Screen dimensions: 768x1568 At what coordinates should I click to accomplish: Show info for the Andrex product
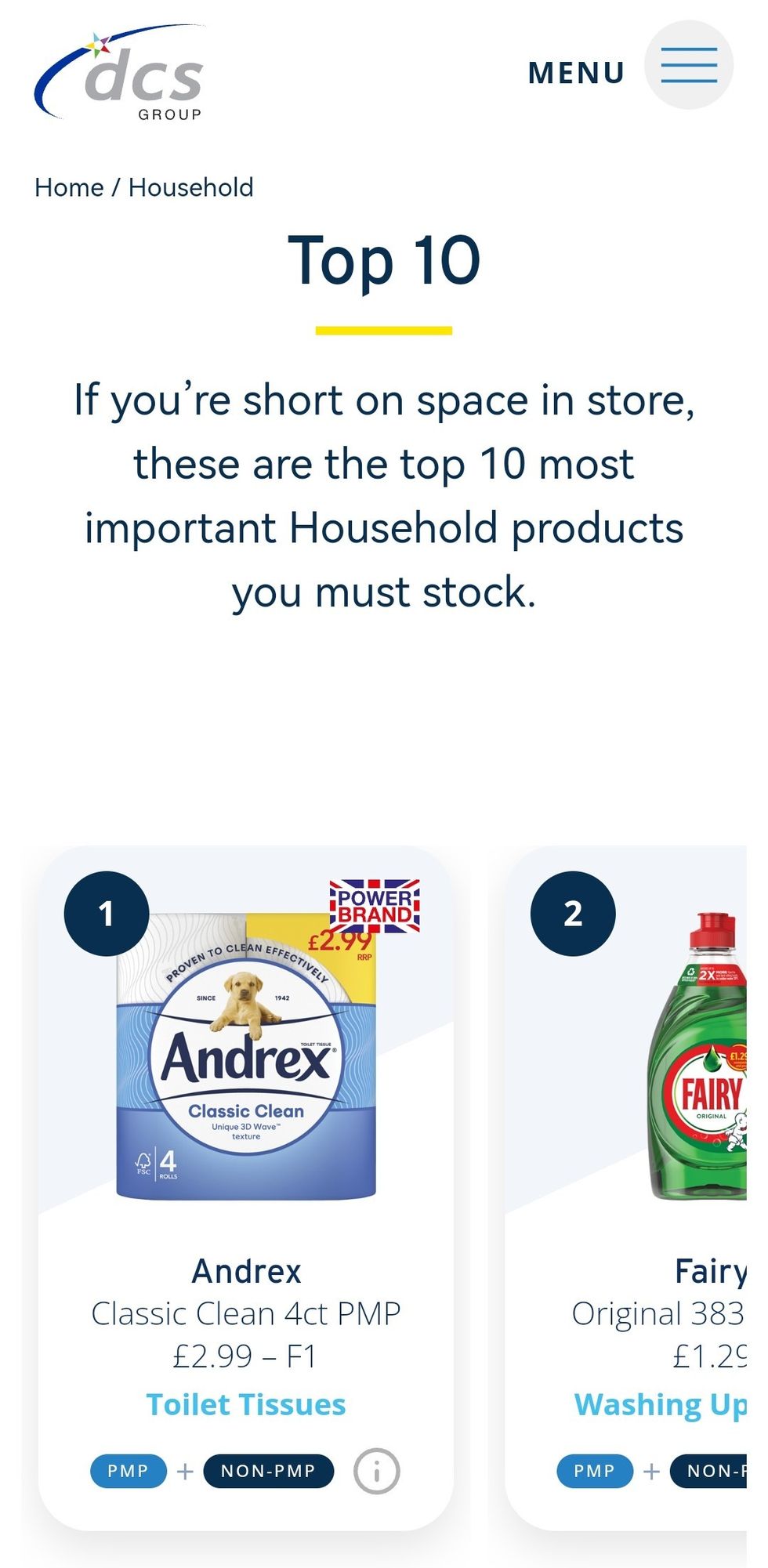click(x=376, y=1471)
